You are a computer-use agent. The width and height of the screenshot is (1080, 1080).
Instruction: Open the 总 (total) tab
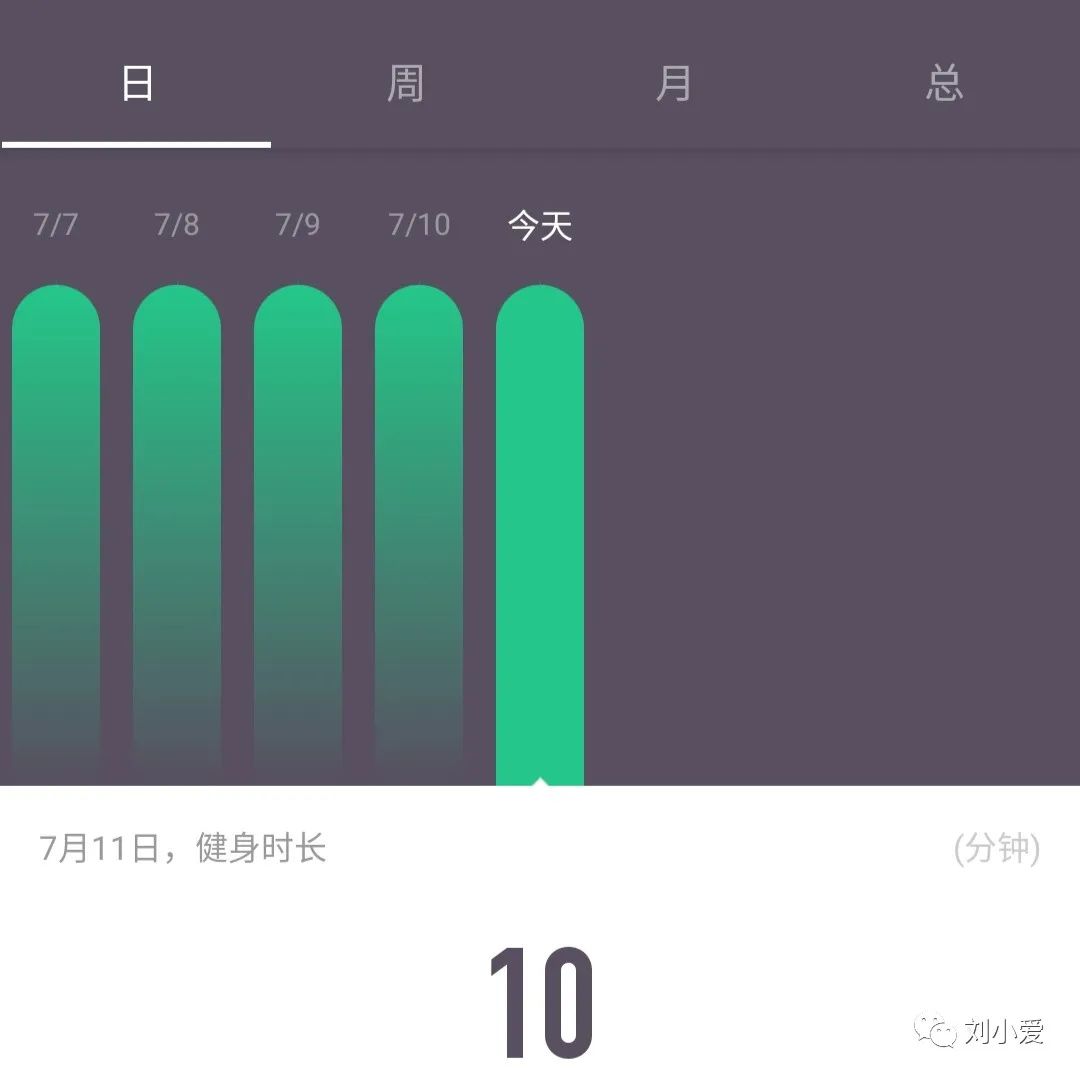point(944,84)
